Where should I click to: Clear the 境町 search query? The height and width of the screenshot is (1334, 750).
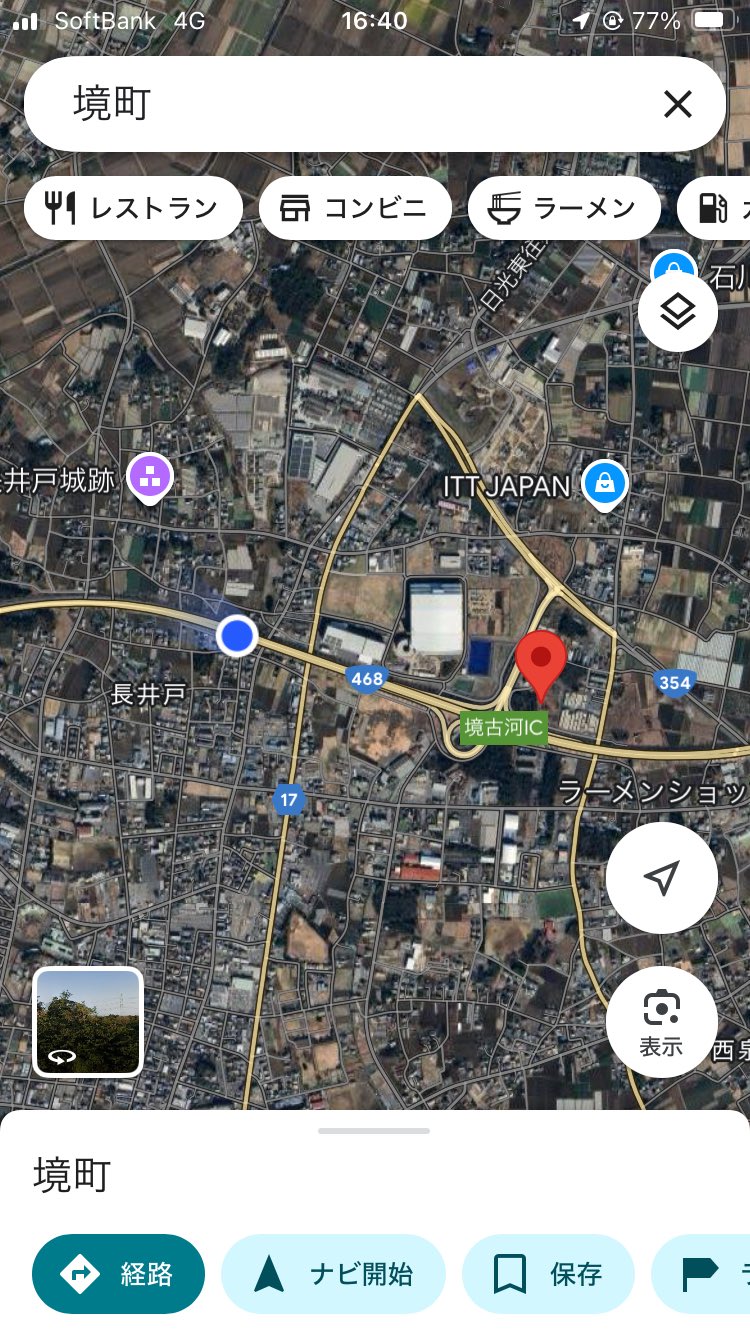pos(678,104)
